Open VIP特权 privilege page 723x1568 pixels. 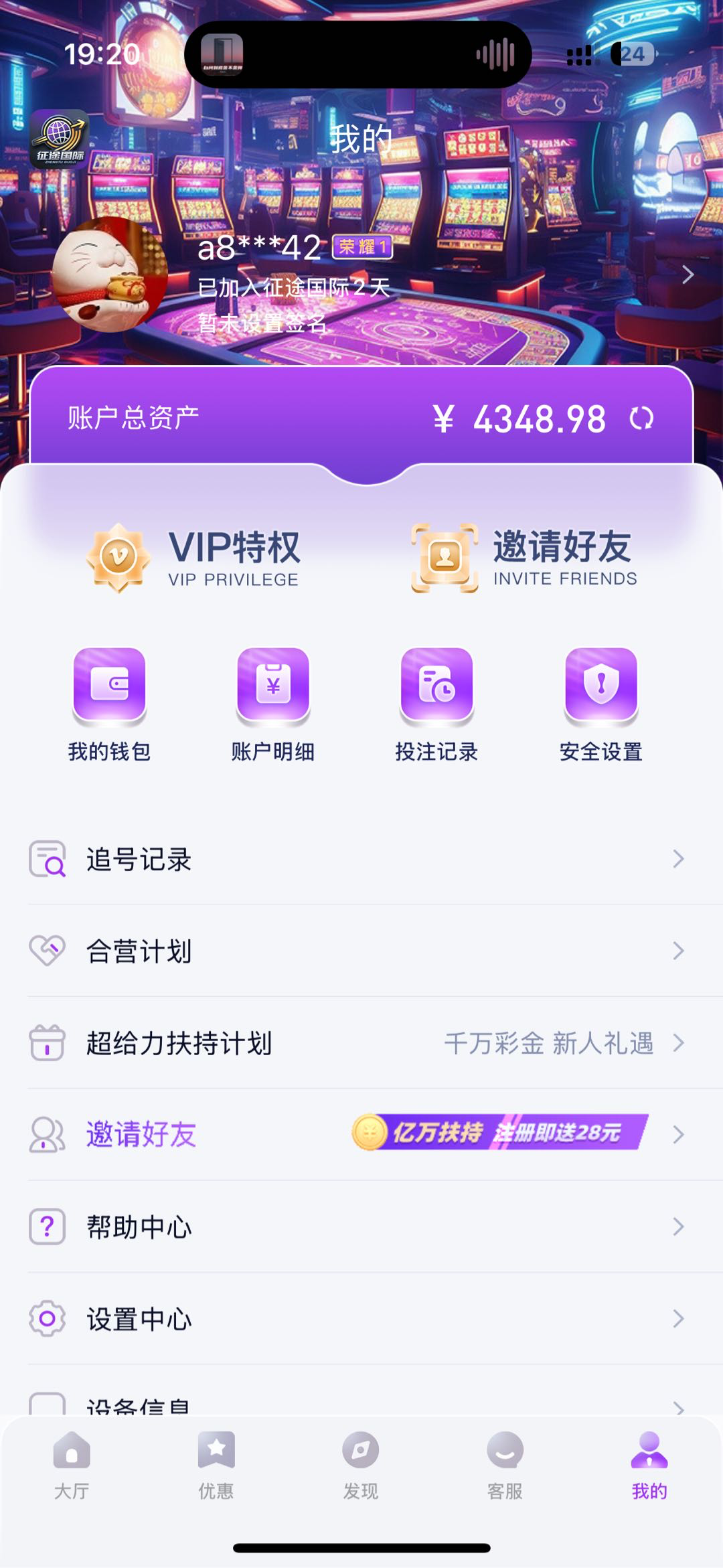tap(194, 558)
